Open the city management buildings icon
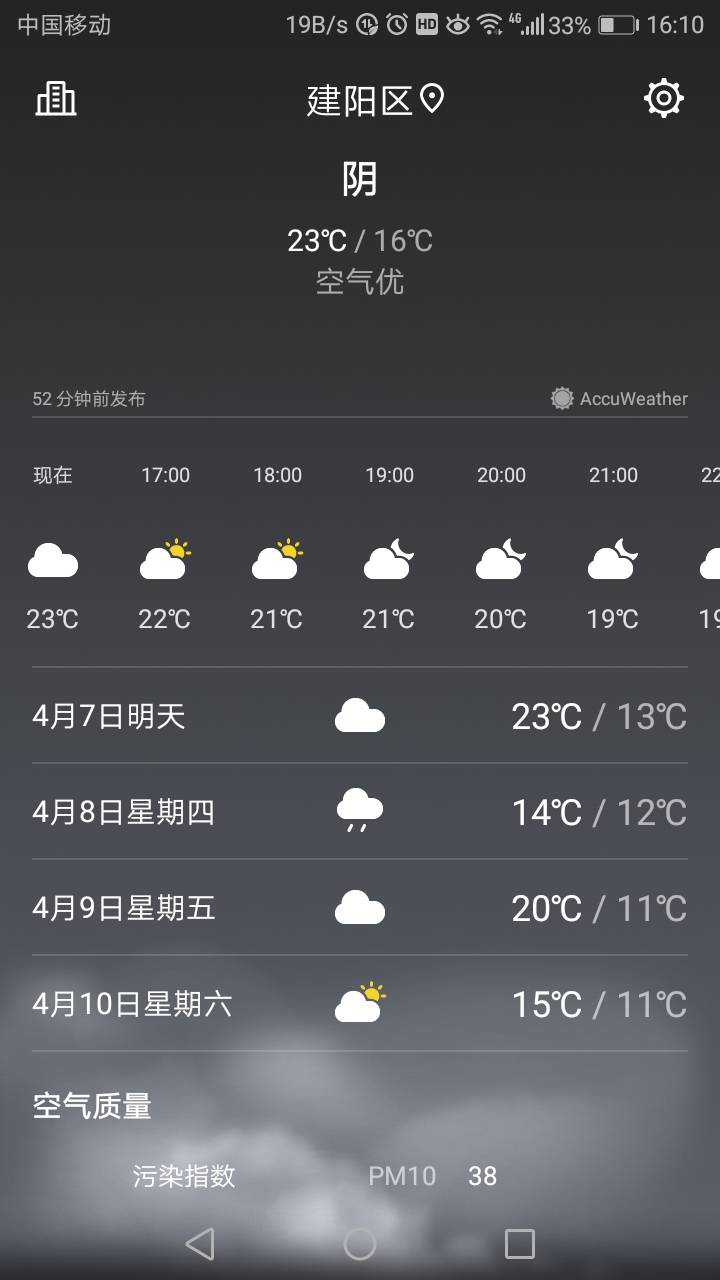720x1280 pixels. click(56, 98)
